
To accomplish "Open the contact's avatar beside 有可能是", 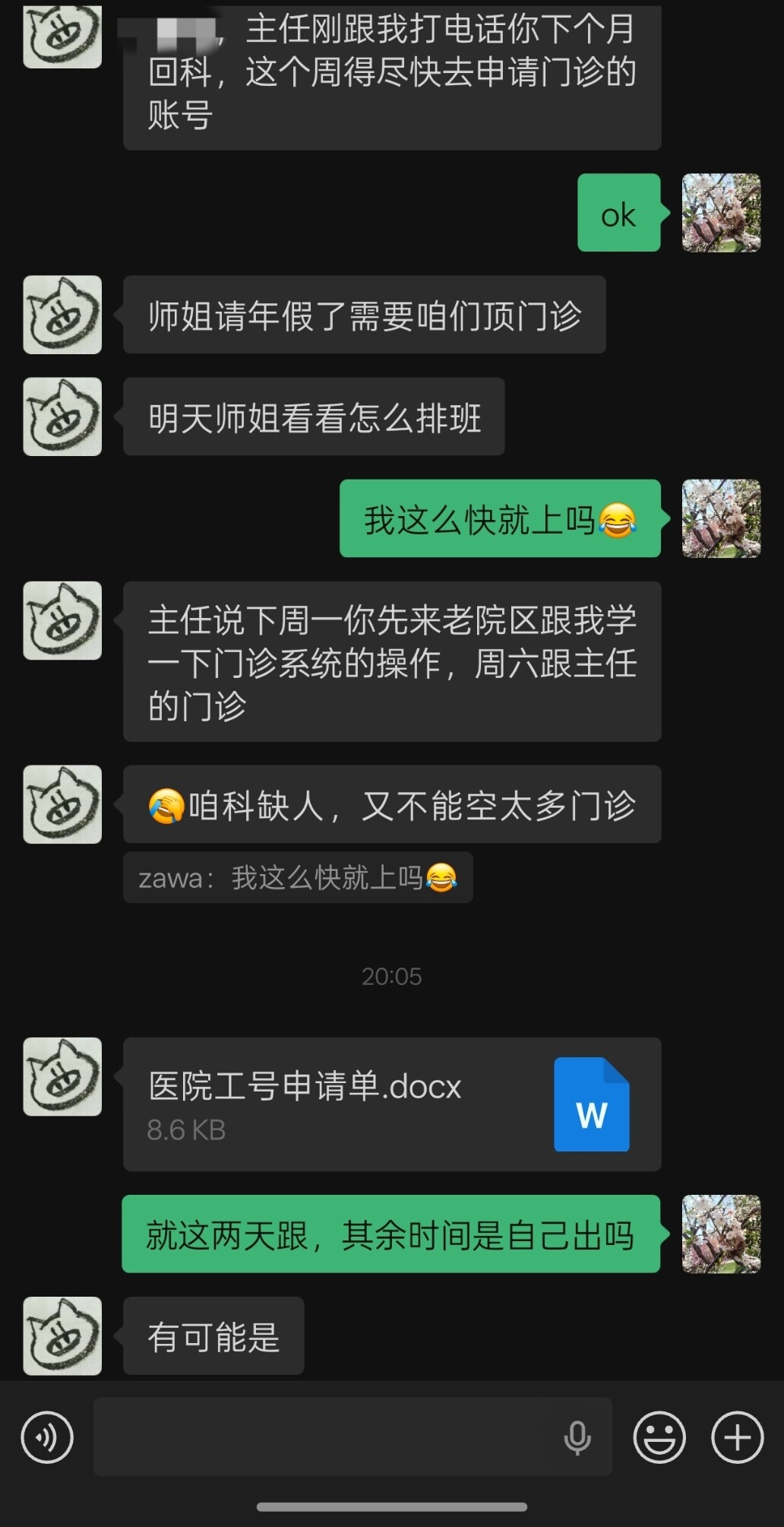I will [x=62, y=1335].
